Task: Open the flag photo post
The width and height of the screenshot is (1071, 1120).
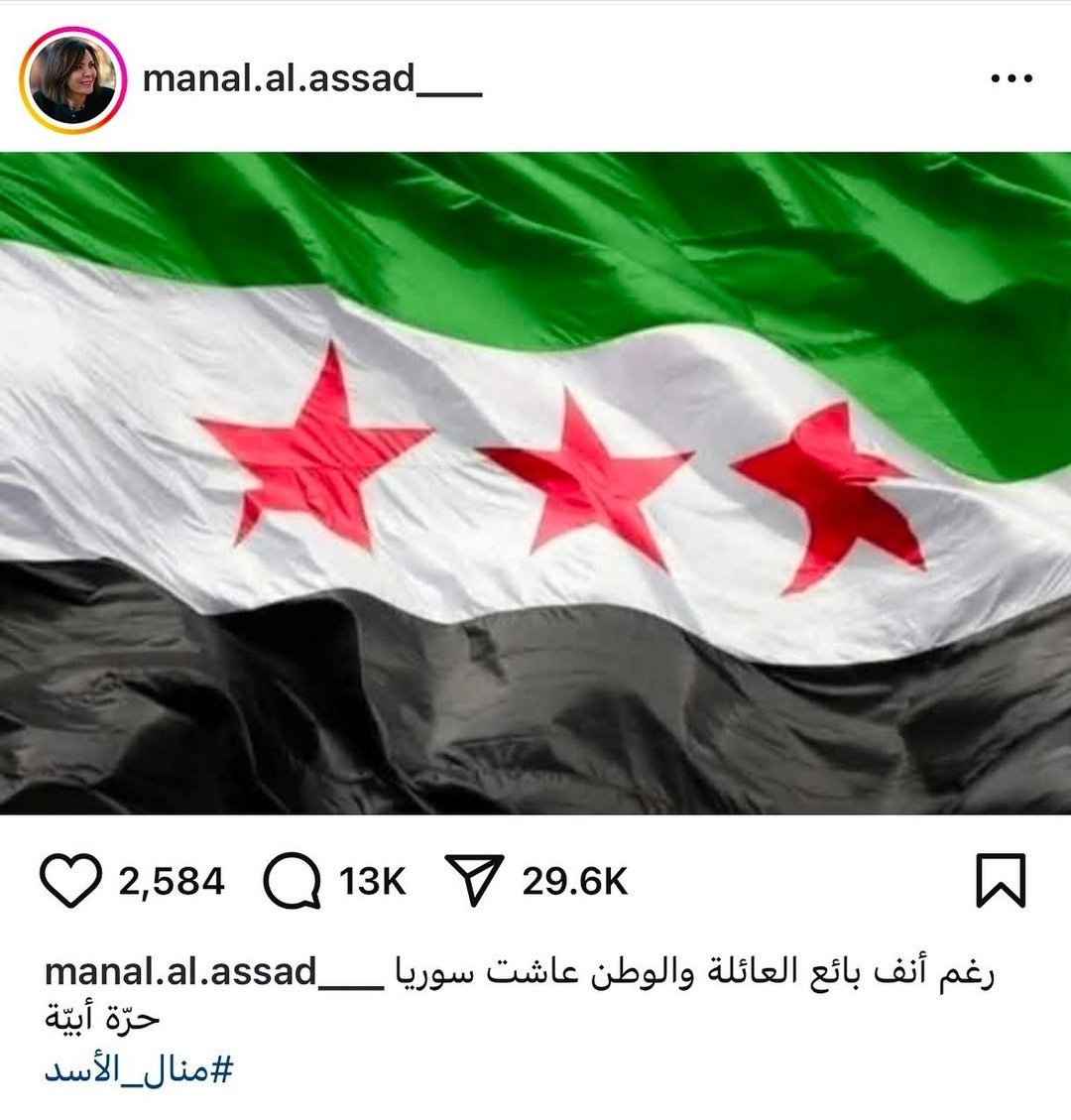Action: tap(535, 483)
